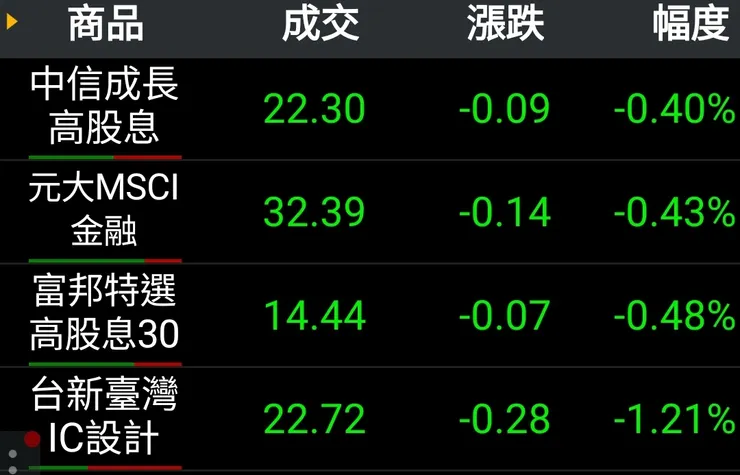The width and height of the screenshot is (740, 475).
Task: Sort the list by 幅度
Action: [x=690, y=25]
